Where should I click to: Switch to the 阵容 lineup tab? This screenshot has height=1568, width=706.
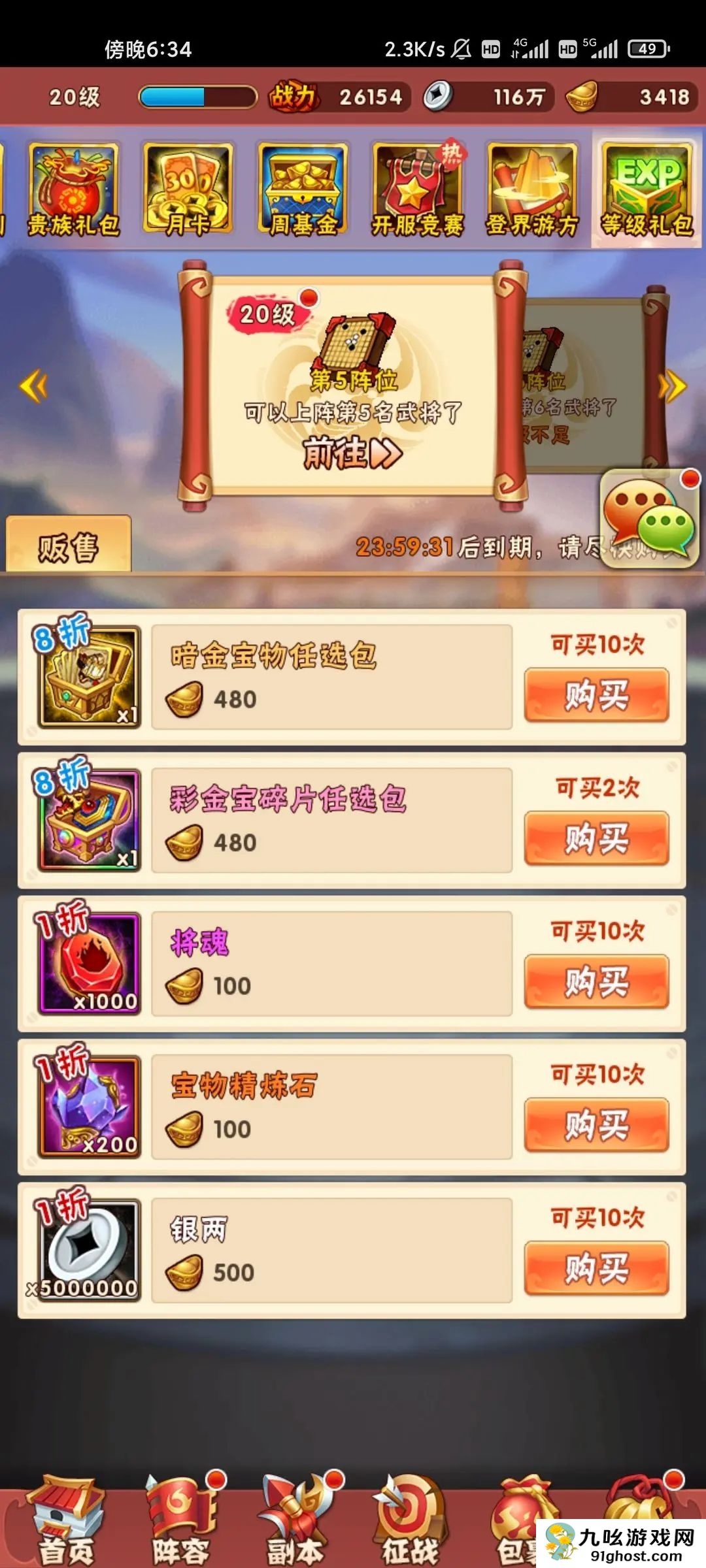click(x=181, y=1522)
